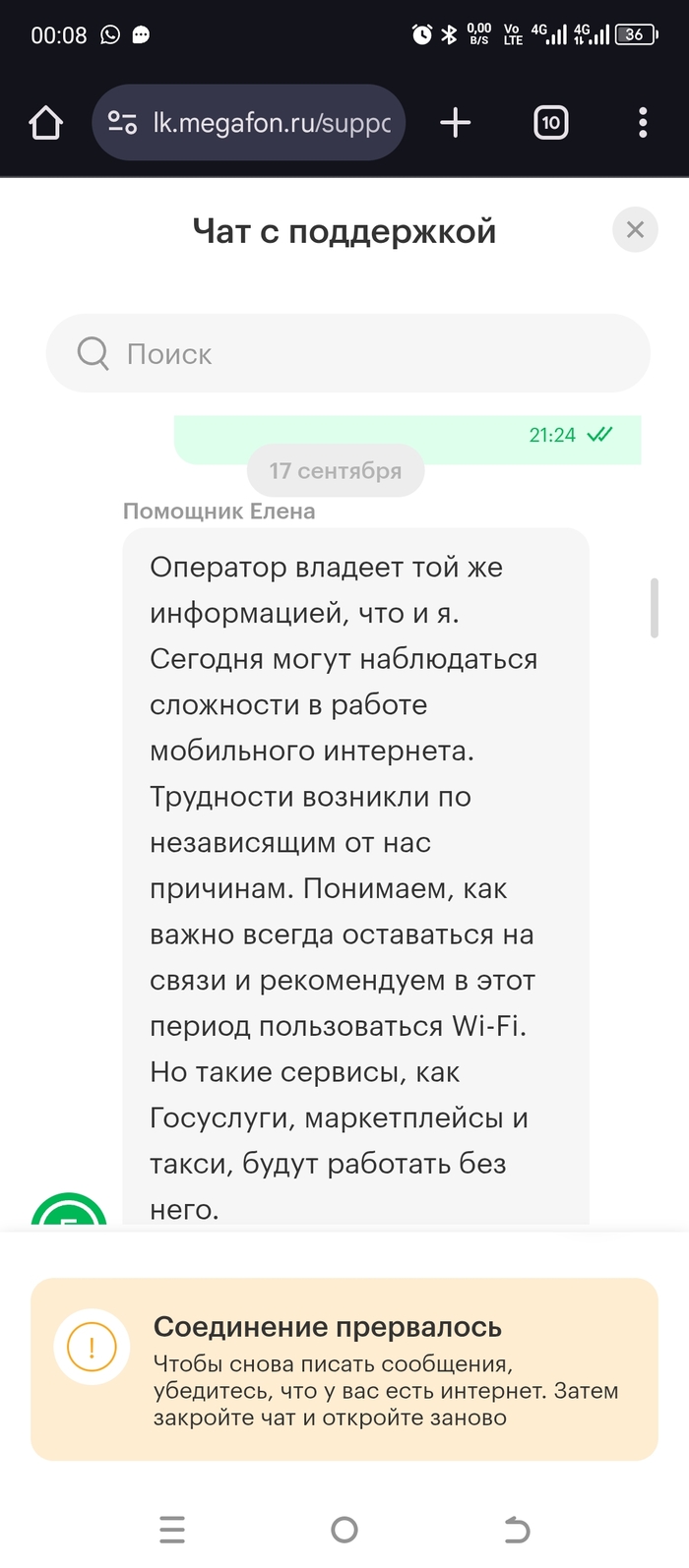Image resolution: width=689 pixels, height=1568 pixels.
Task: Open the browser overflow menu
Action: (x=643, y=123)
